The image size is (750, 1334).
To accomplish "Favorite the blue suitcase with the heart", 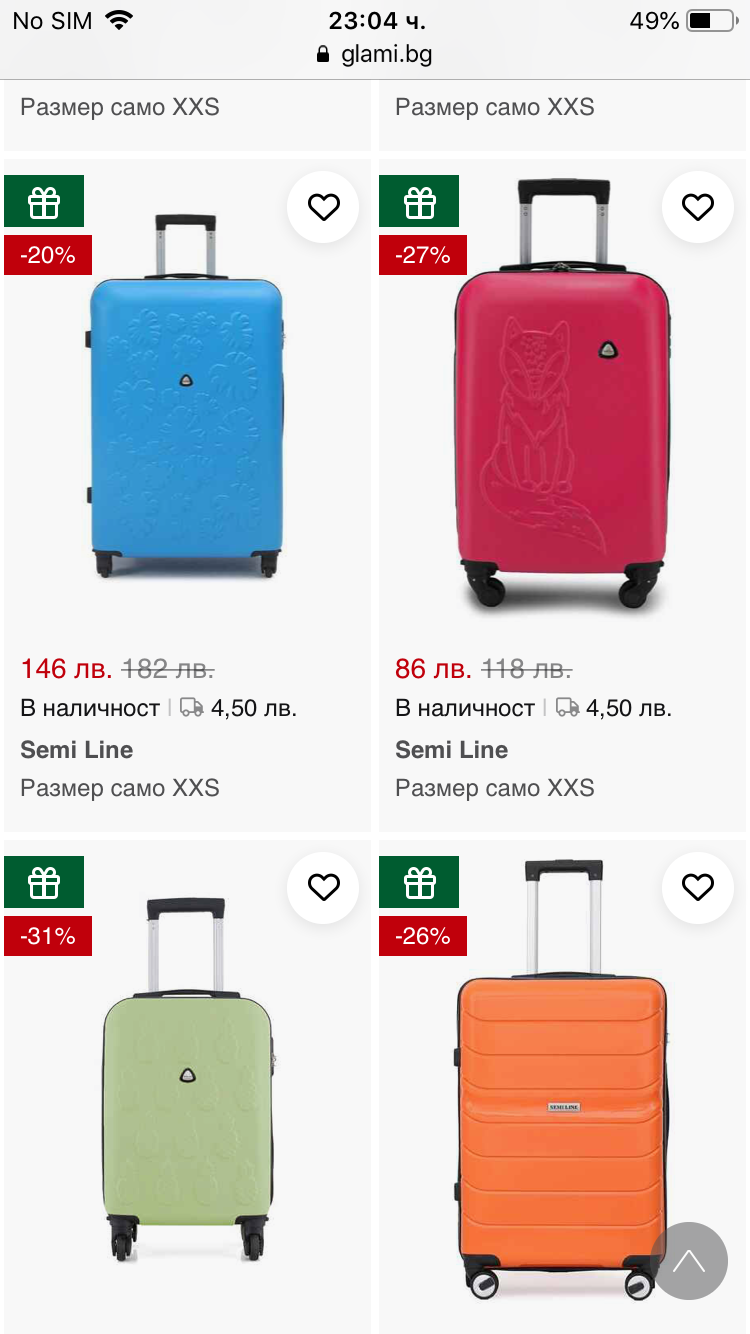I will (323, 207).
